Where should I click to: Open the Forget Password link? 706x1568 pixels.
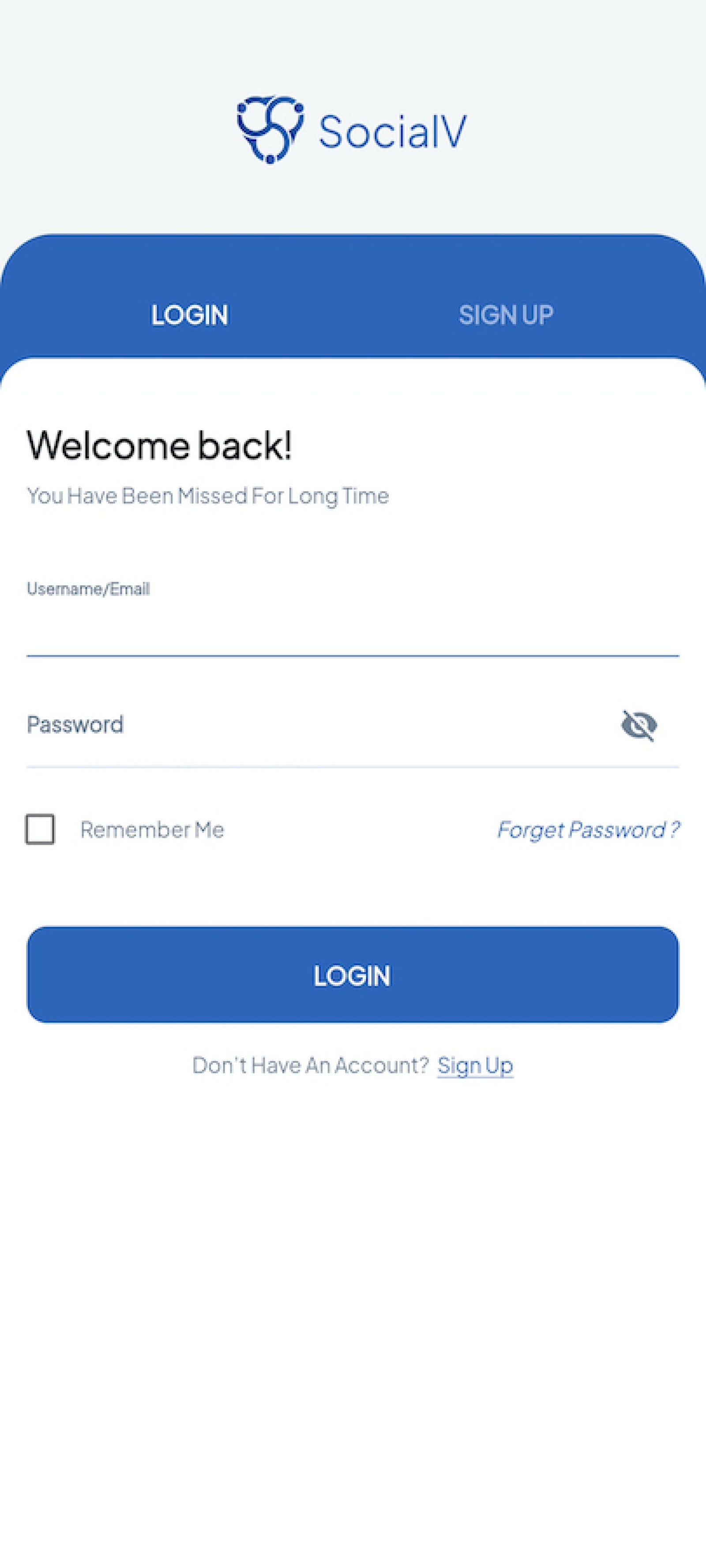point(589,830)
